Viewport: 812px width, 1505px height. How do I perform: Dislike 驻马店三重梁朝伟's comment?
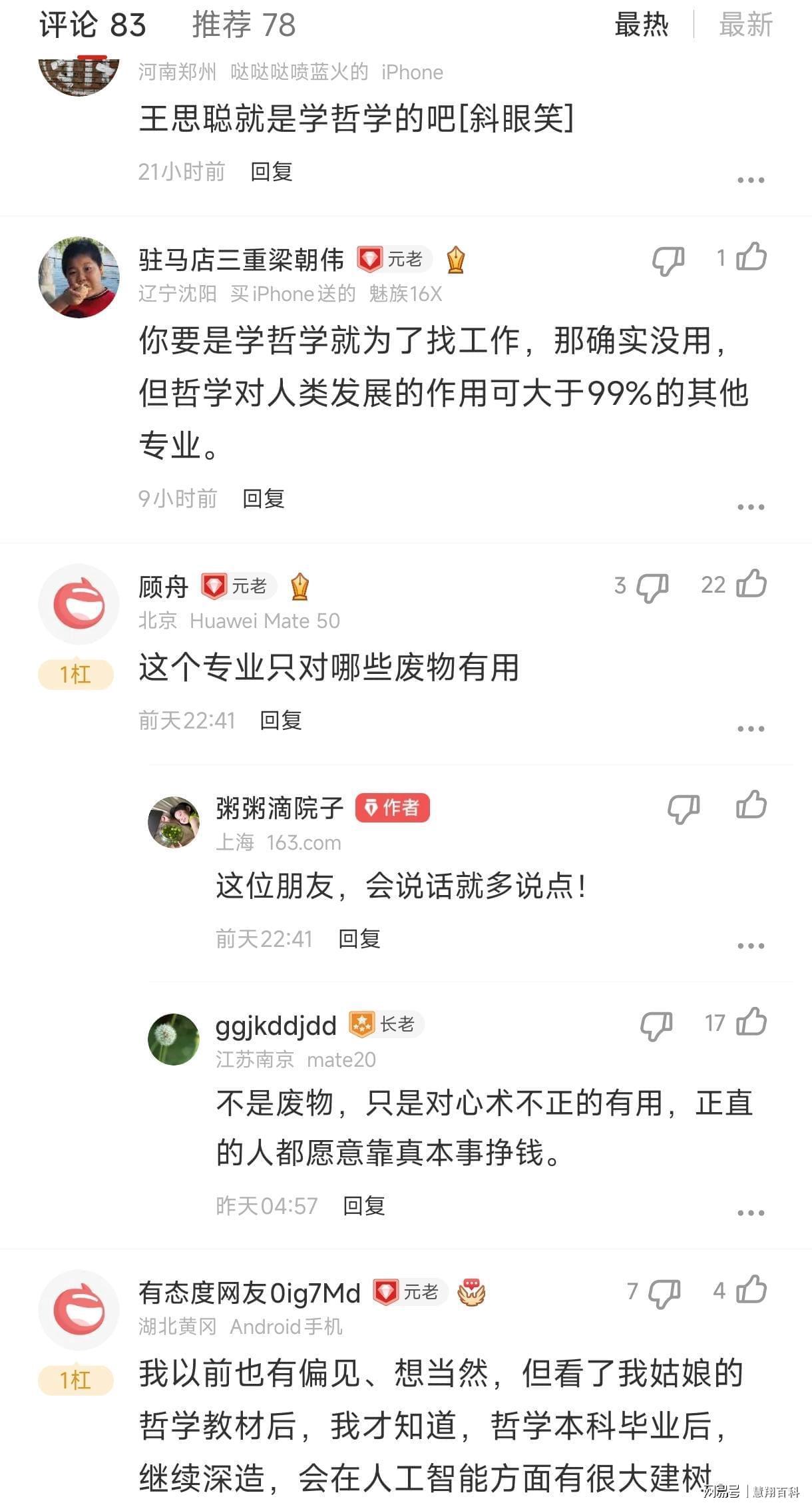[x=668, y=260]
